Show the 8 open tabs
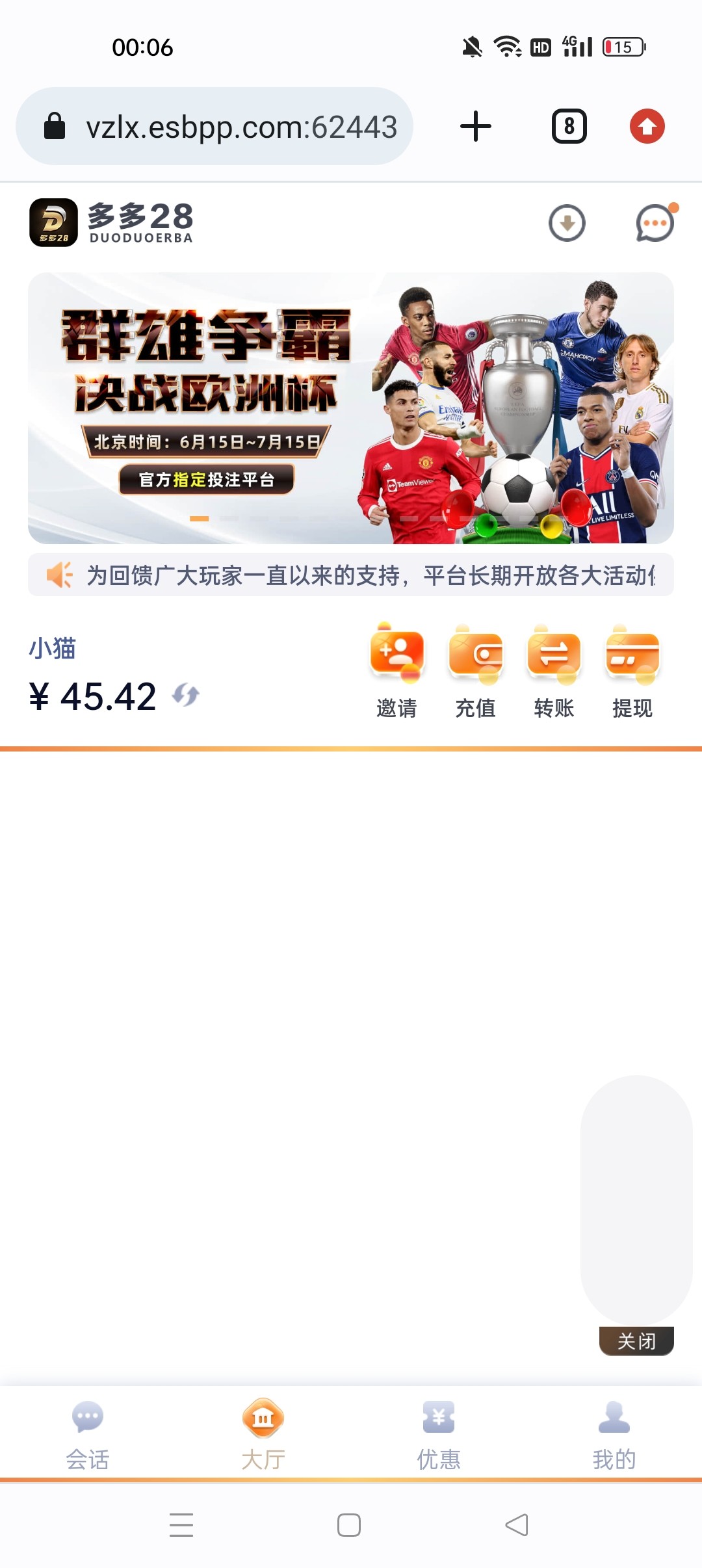This screenshot has width=702, height=1568. (x=569, y=126)
